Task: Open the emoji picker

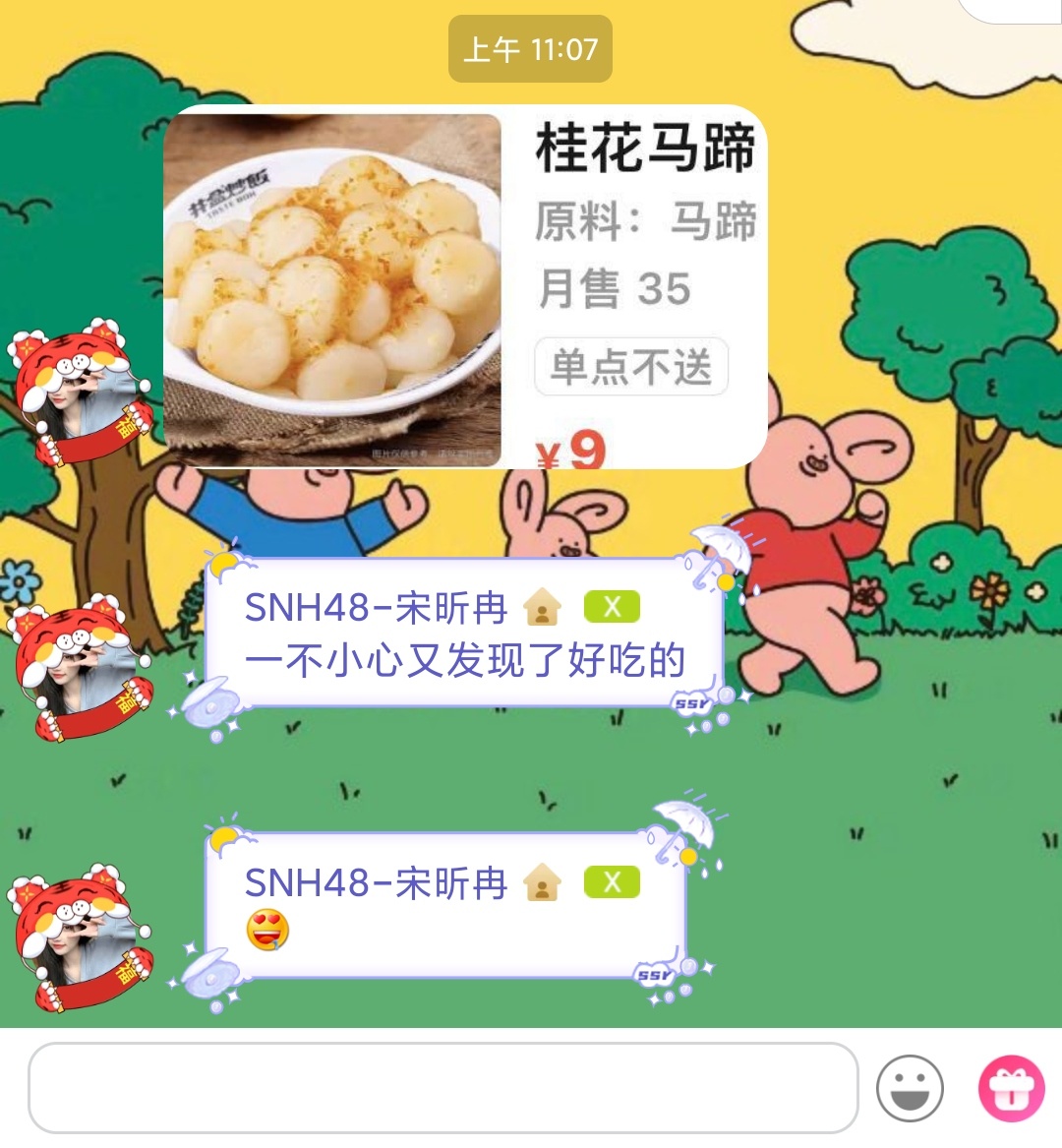Action: (910, 1088)
